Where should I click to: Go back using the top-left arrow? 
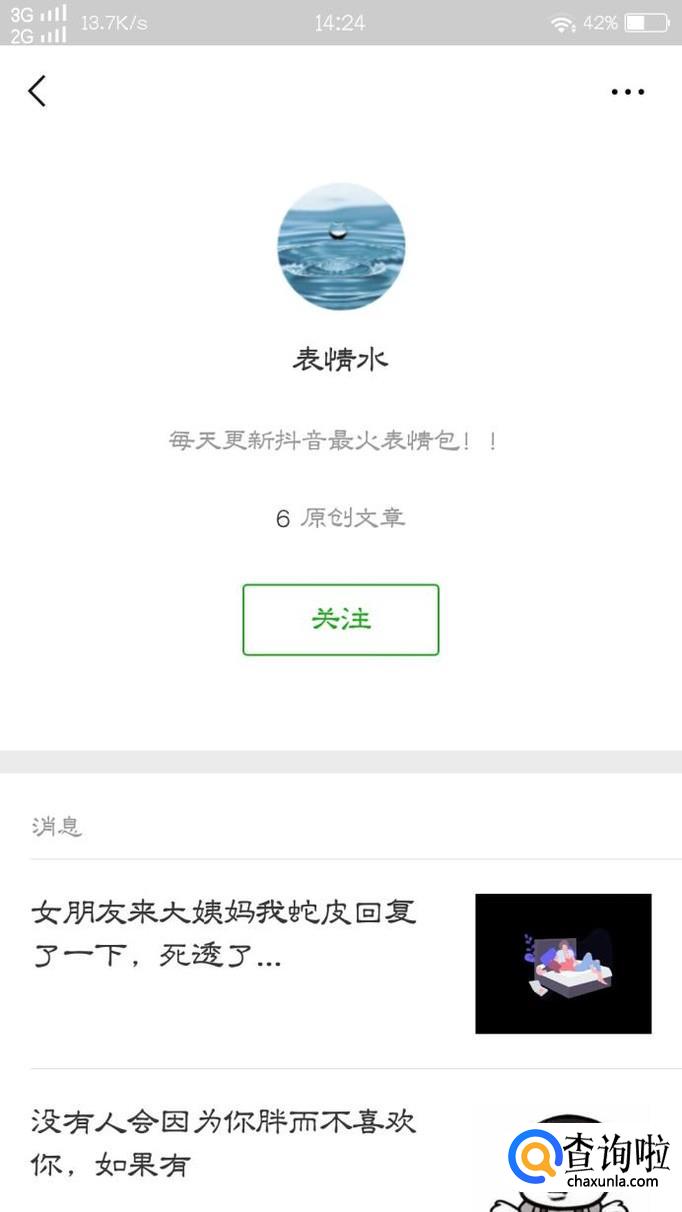[x=37, y=91]
